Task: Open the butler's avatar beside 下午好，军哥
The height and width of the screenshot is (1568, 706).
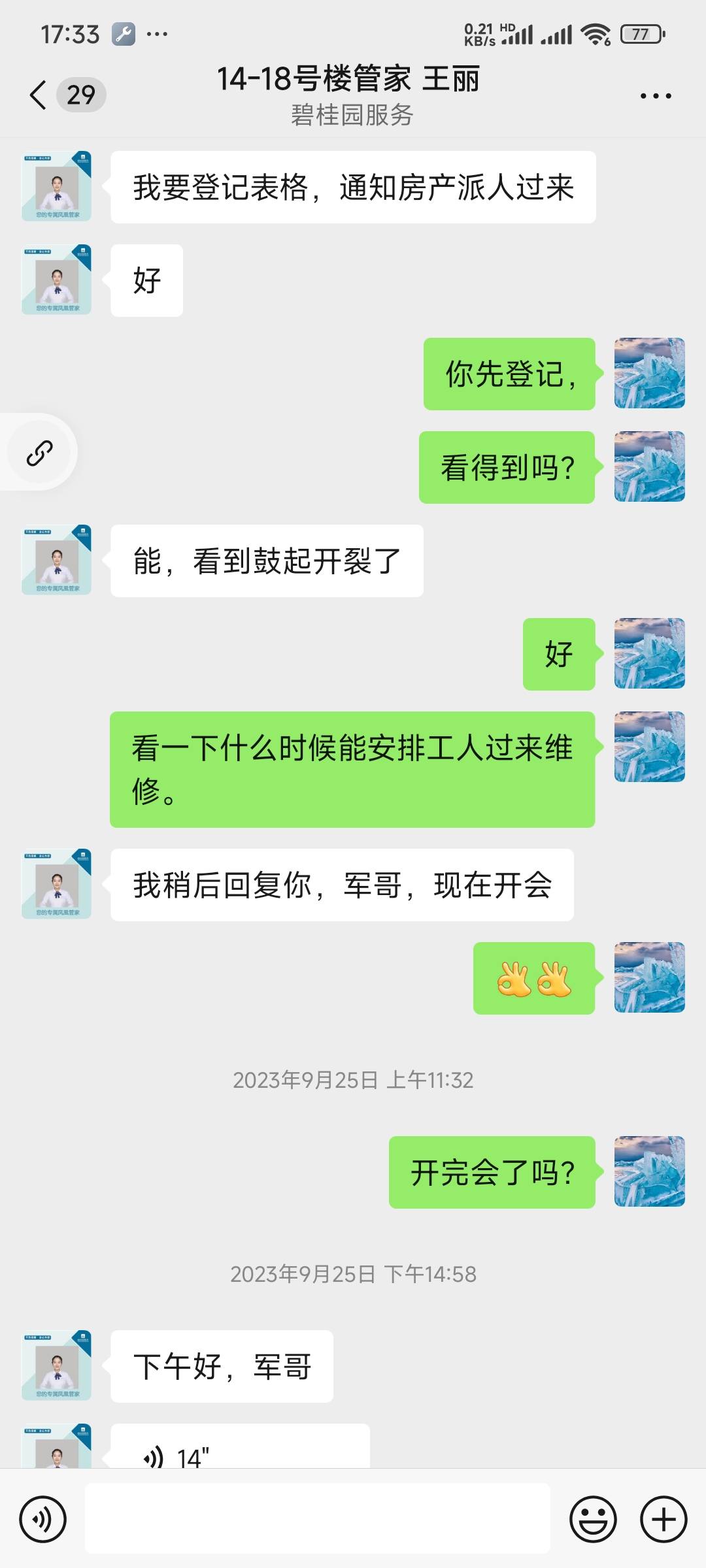Action: (x=57, y=1365)
